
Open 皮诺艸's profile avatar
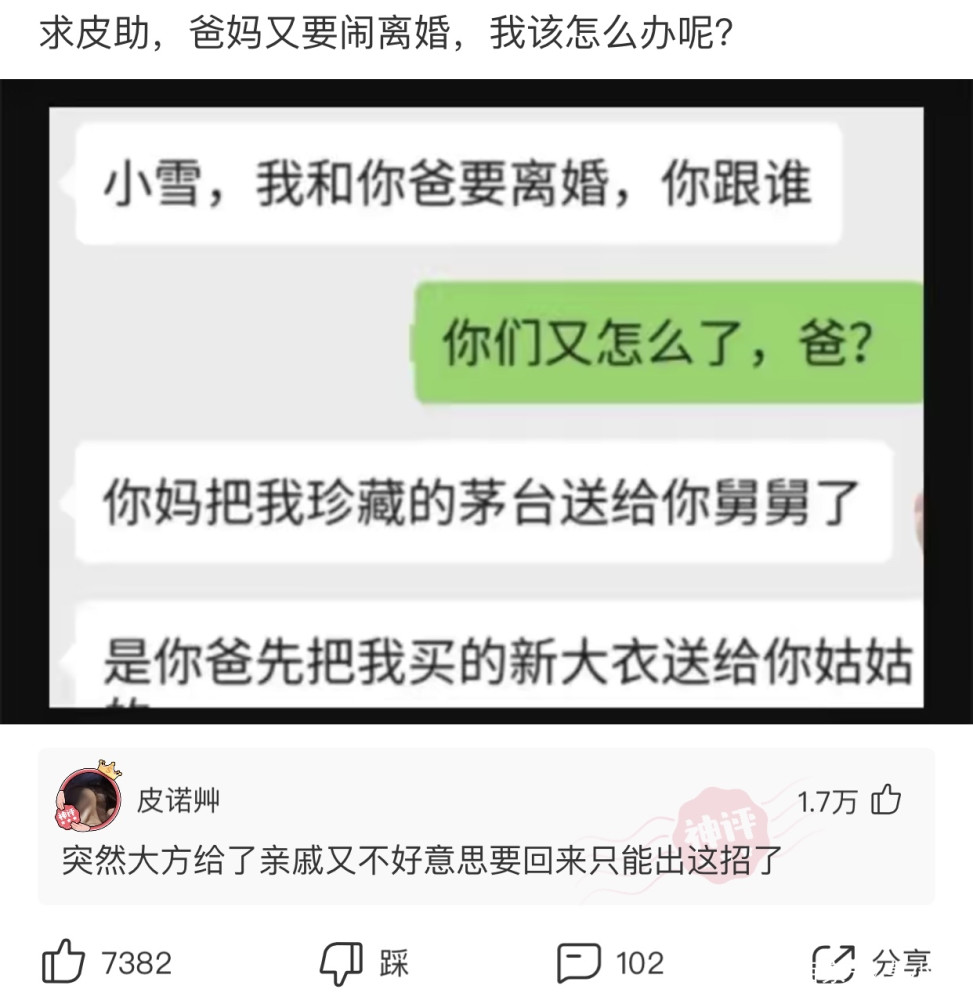point(90,800)
